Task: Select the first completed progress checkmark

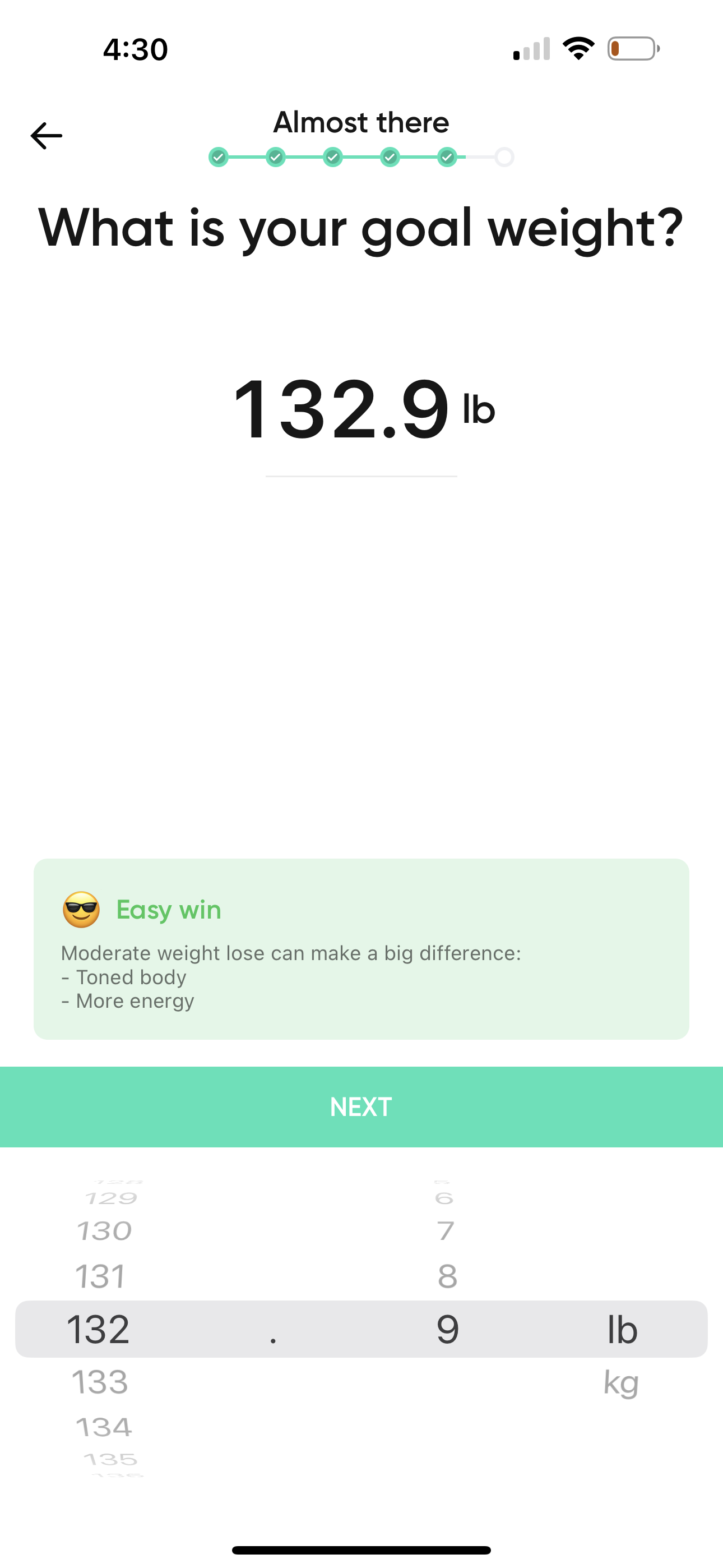Action: coord(219,157)
